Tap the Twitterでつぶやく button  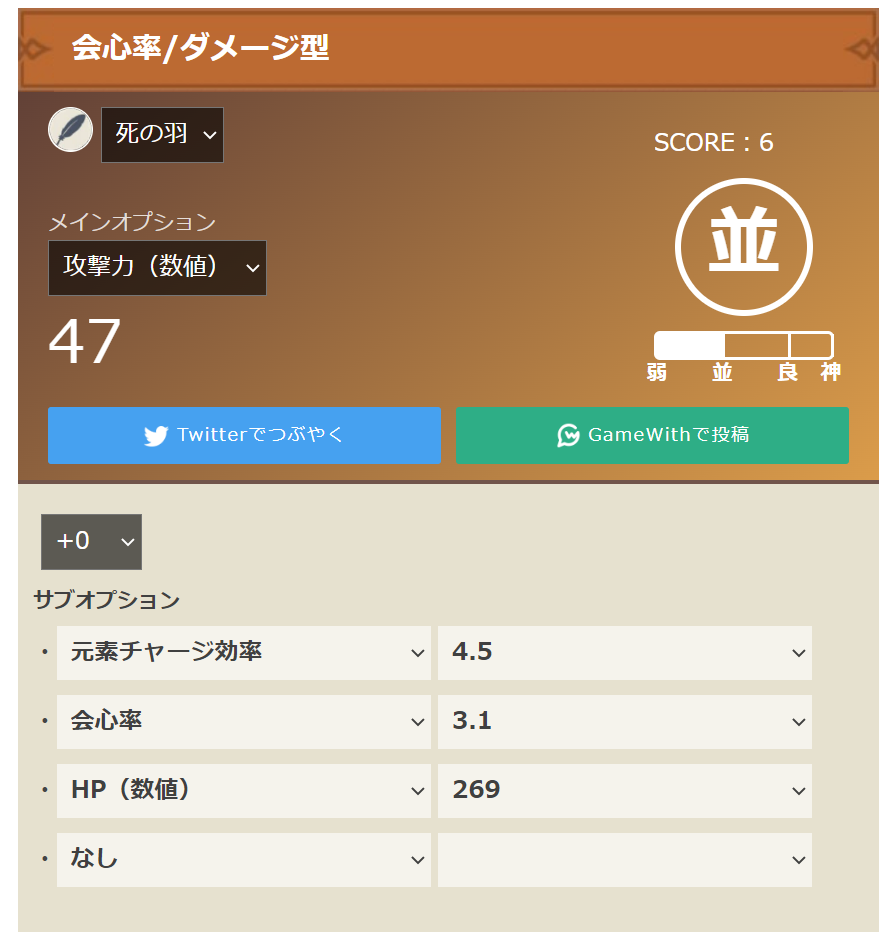[x=244, y=435]
